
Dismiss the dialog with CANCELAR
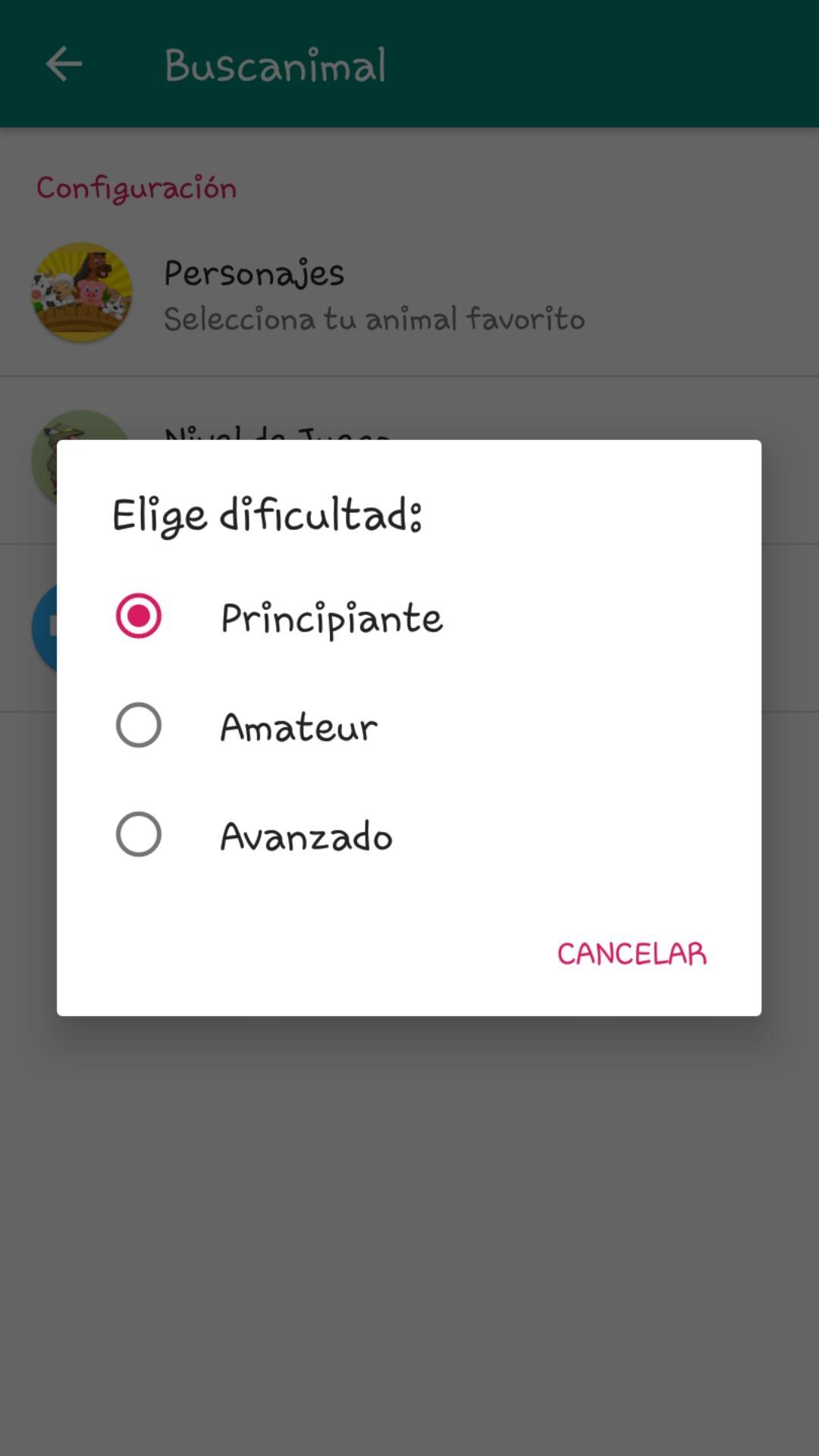click(x=632, y=953)
